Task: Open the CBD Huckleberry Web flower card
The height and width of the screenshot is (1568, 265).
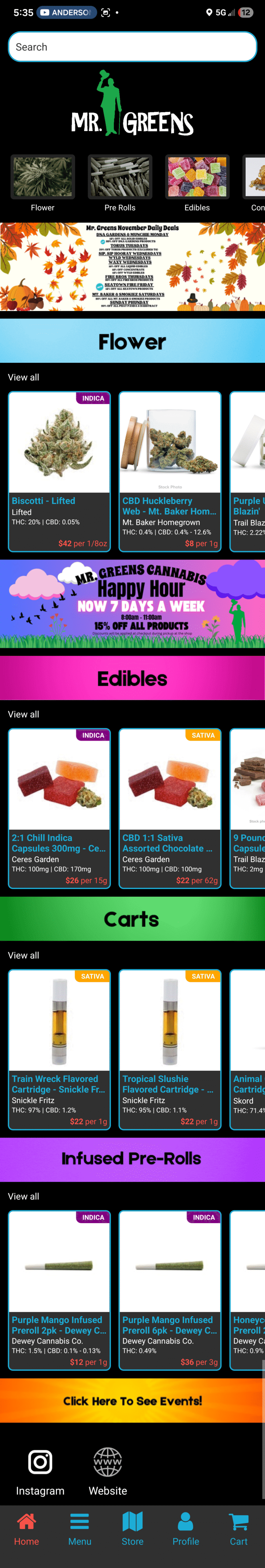Action: 170,470
